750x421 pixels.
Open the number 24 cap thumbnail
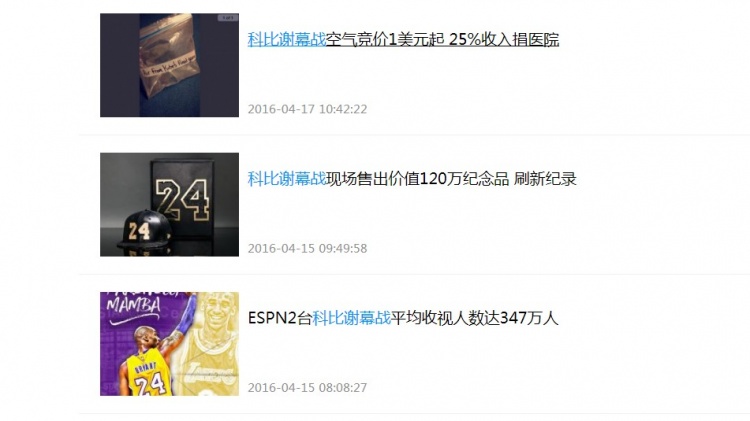pos(169,204)
